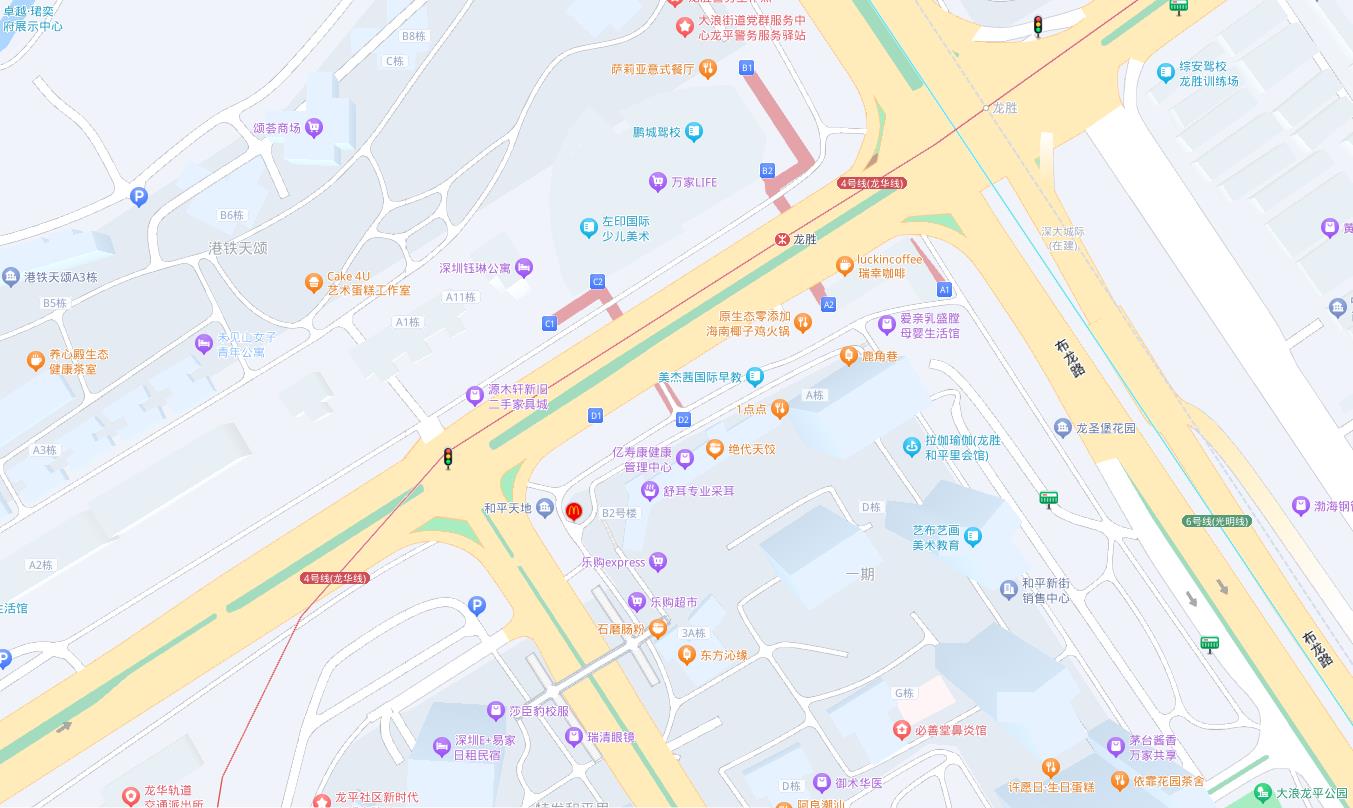Viewport: 1353px width, 808px height.
Task: Tap the 龙华轨道交通派出所 marker
Action: [130, 796]
